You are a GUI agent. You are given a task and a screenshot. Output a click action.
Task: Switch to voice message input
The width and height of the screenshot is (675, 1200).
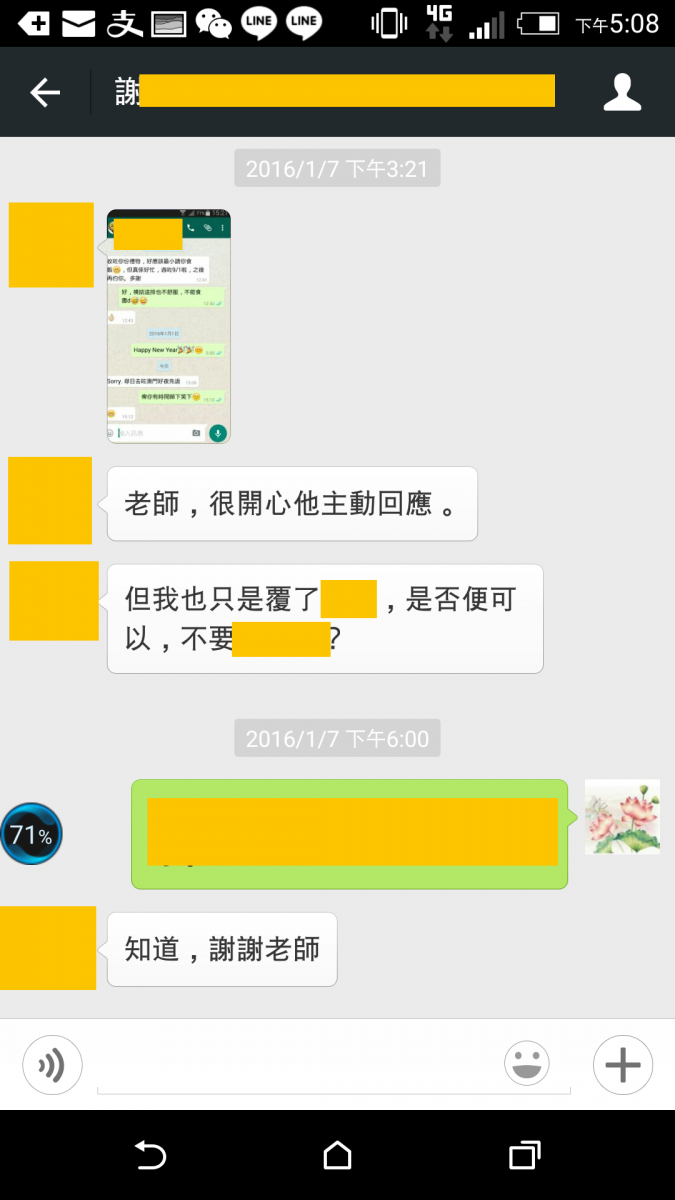tap(52, 1066)
